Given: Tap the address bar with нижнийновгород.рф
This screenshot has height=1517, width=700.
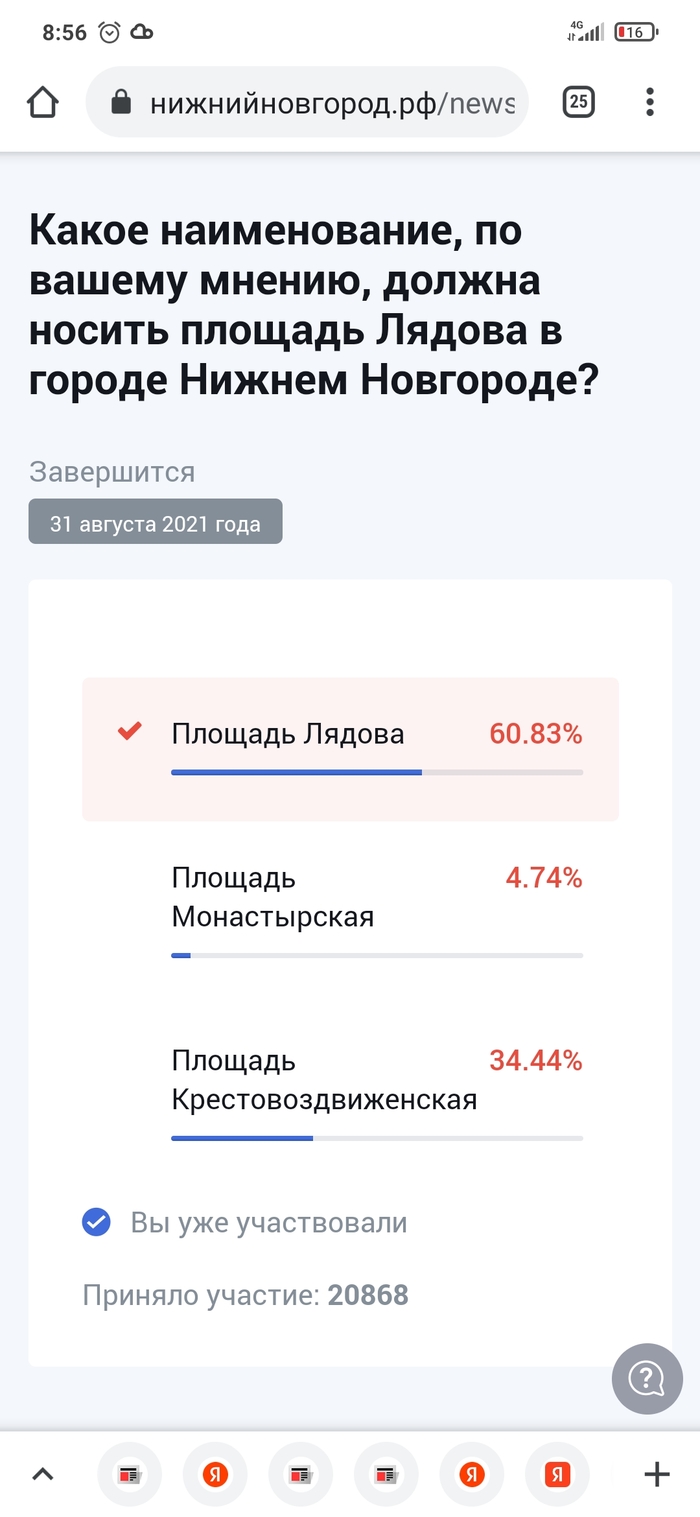Looking at the screenshot, I should 307,102.
